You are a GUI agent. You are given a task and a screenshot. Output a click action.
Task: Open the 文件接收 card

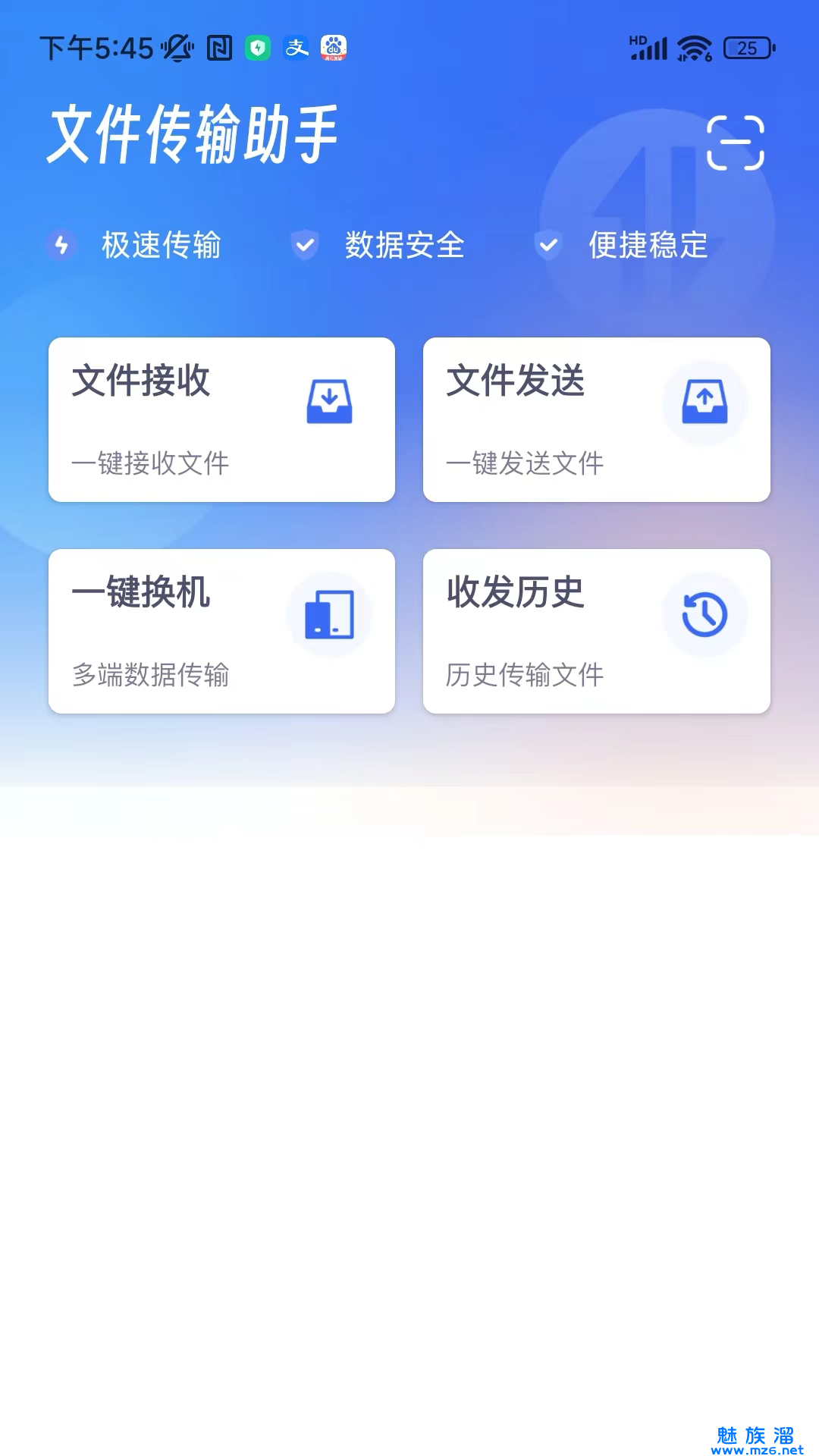pyautogui.click(x=221, y=419)
